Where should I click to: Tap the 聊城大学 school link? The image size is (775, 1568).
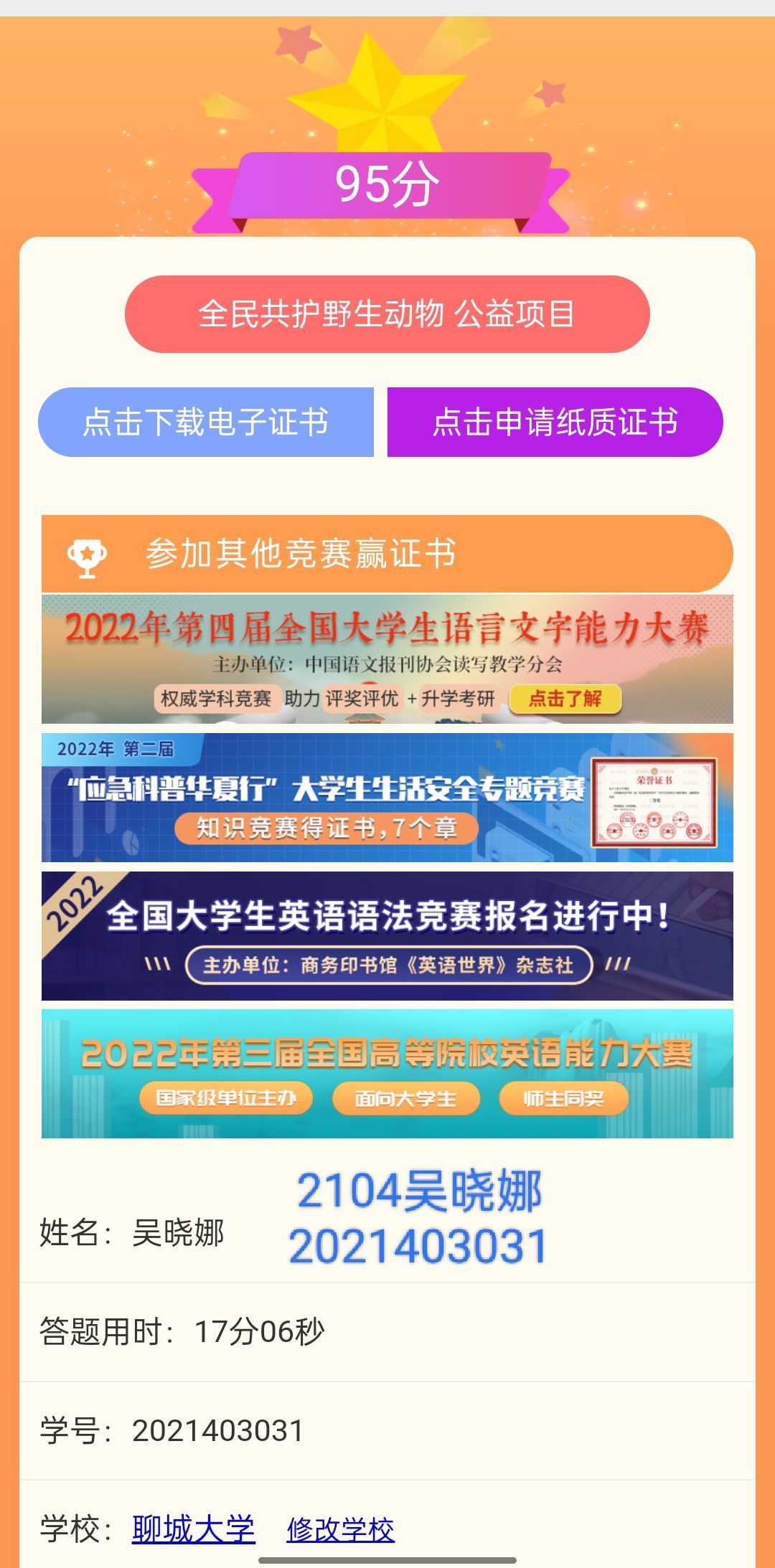pos(193,1528)
